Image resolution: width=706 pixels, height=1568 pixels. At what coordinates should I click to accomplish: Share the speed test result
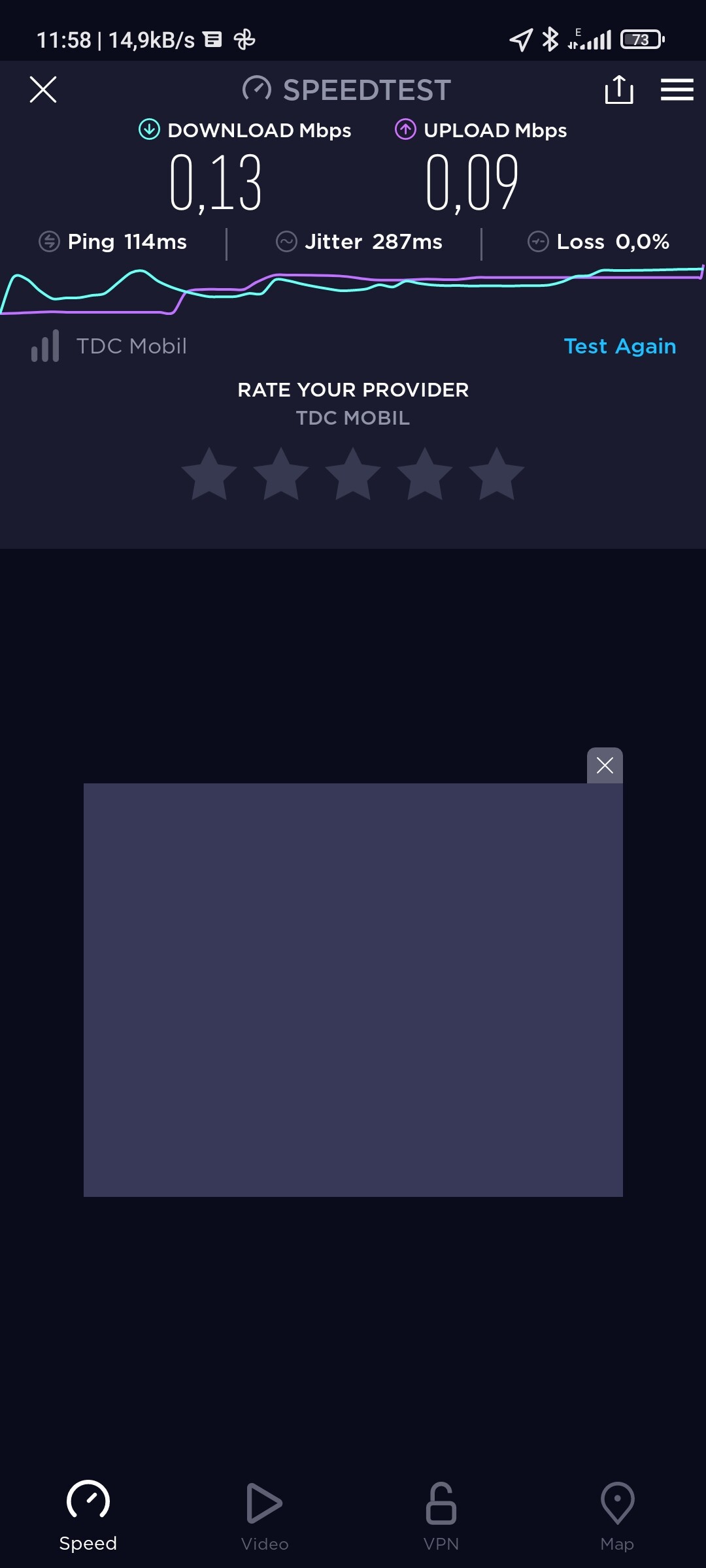(619, 90)
